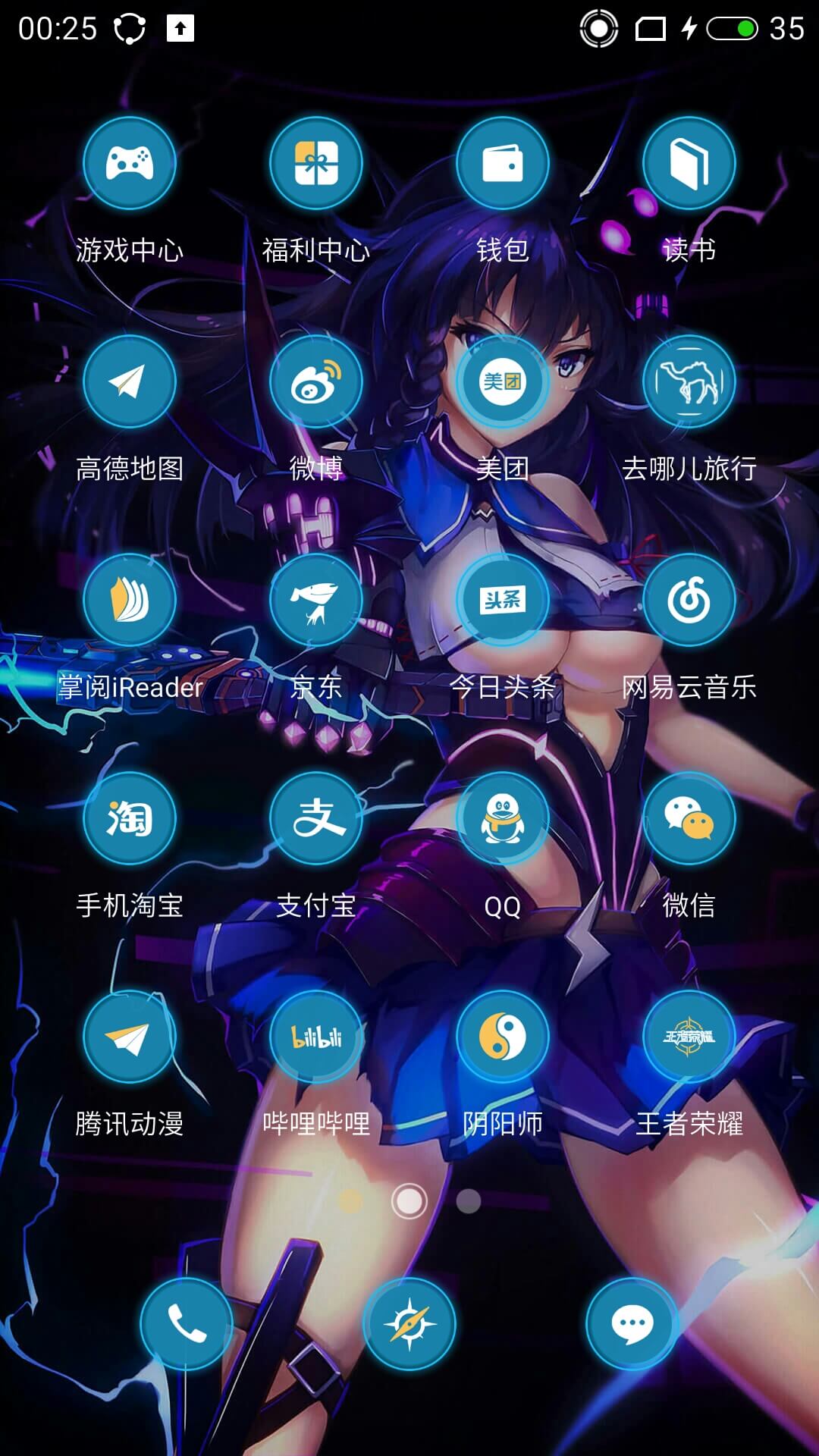Screen dimensions: 819x1456
Task: Launch 支付宝 Alipay
Action: (316, 818)
